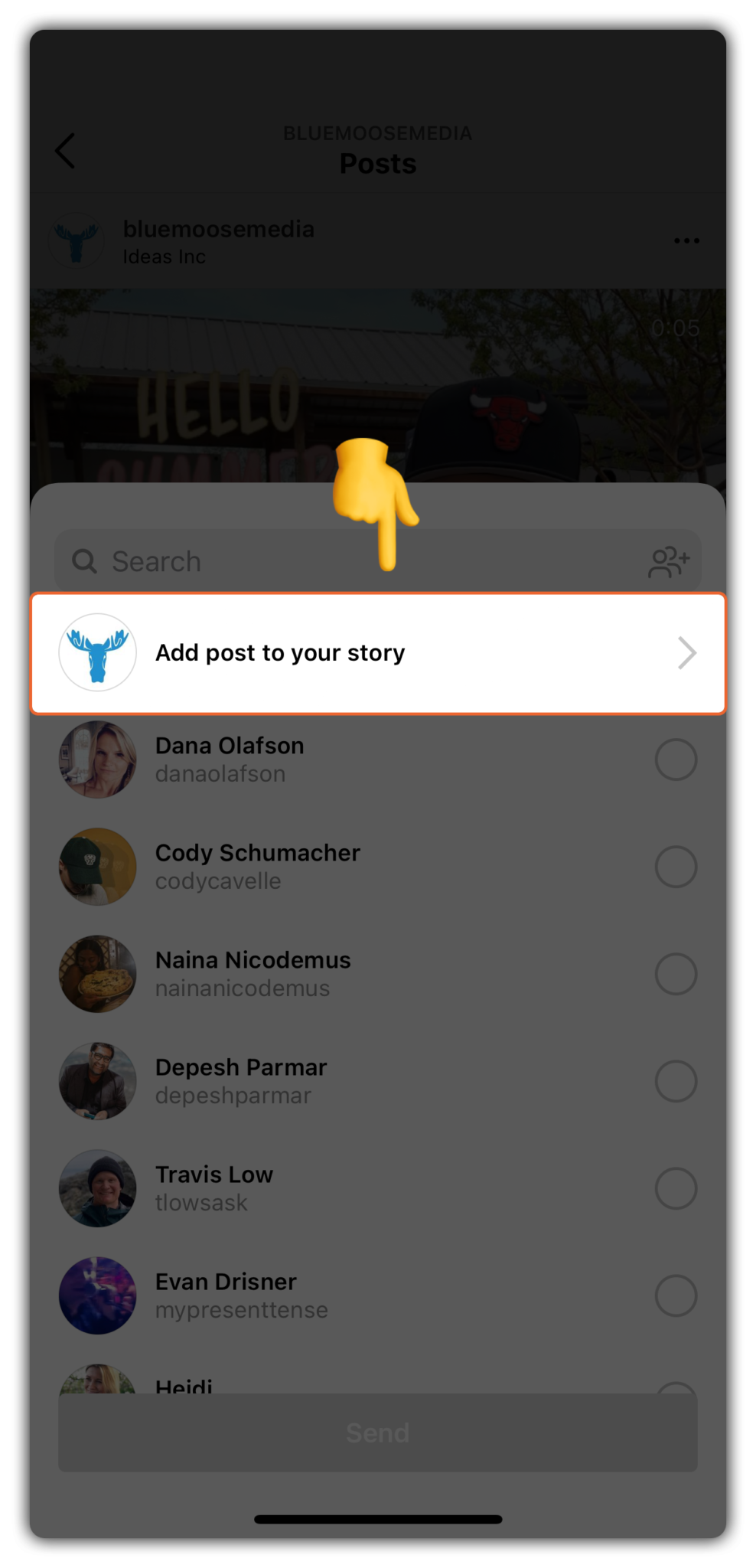Open the post's three-dot overflow menu
The height and width of the screenshot is (1568, 756).
click(x=686, y=240)
